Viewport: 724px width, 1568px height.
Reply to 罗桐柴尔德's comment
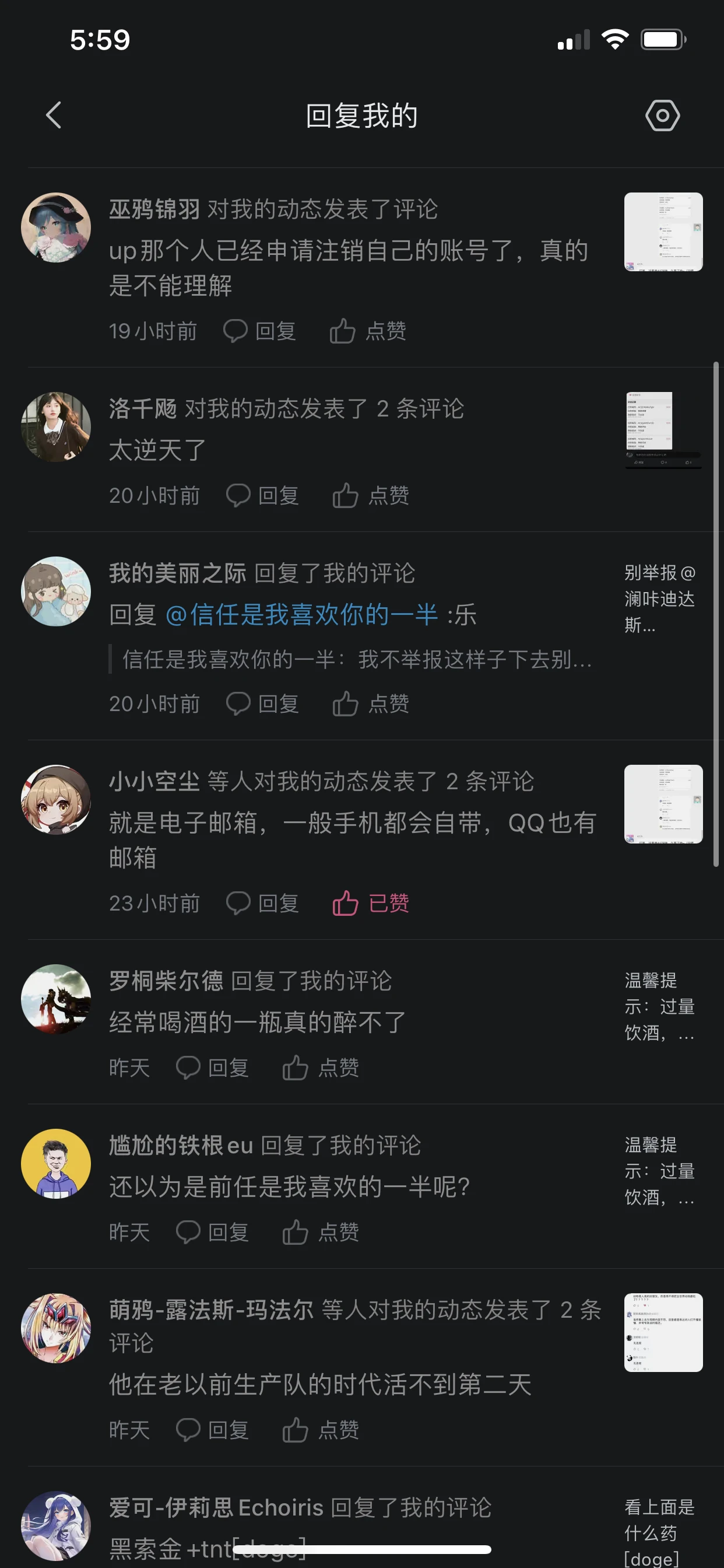click(x=212, y=1067)
